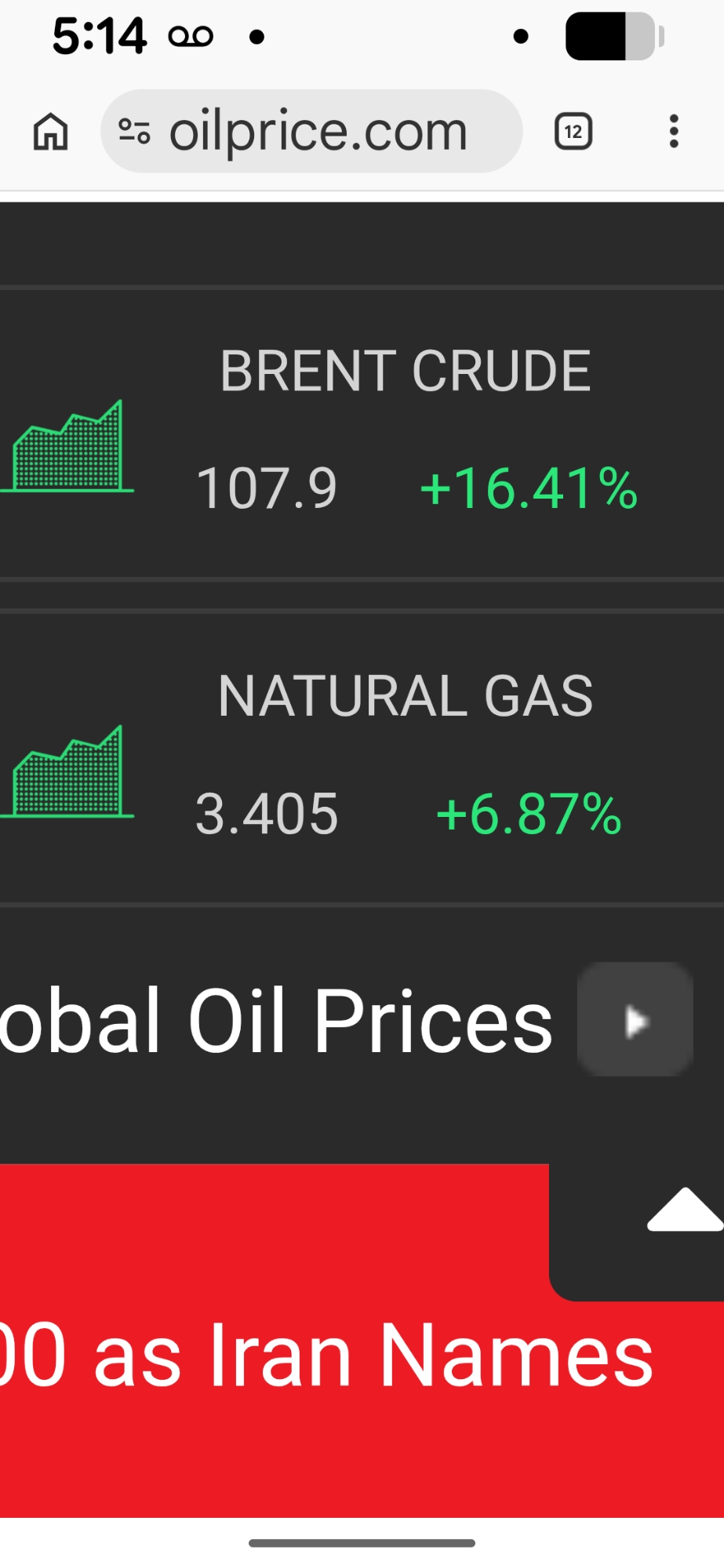Open the browser overflow menu
The height and width of the screenshot is (1568, 724).
[x=673, y=132]
